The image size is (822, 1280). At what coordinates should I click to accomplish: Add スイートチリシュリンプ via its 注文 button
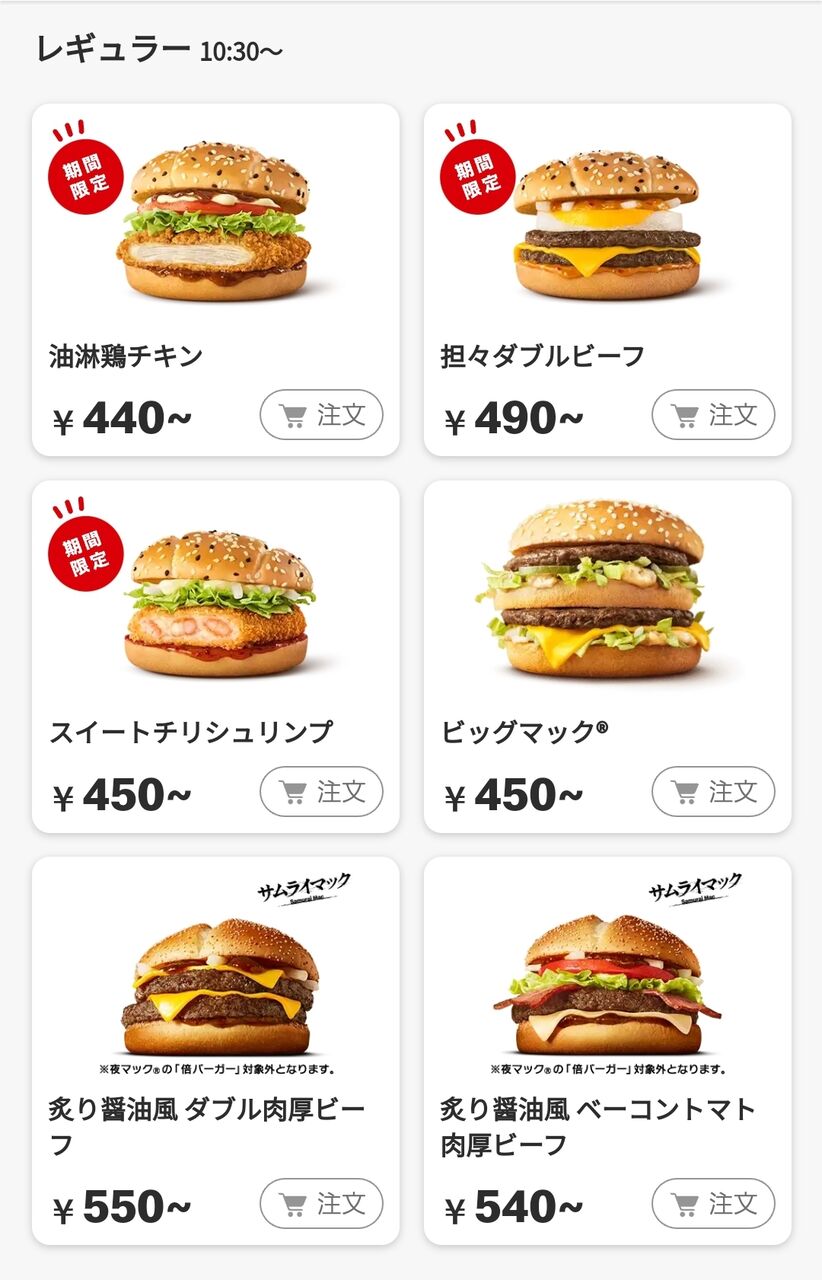click(x=321, y=792)
